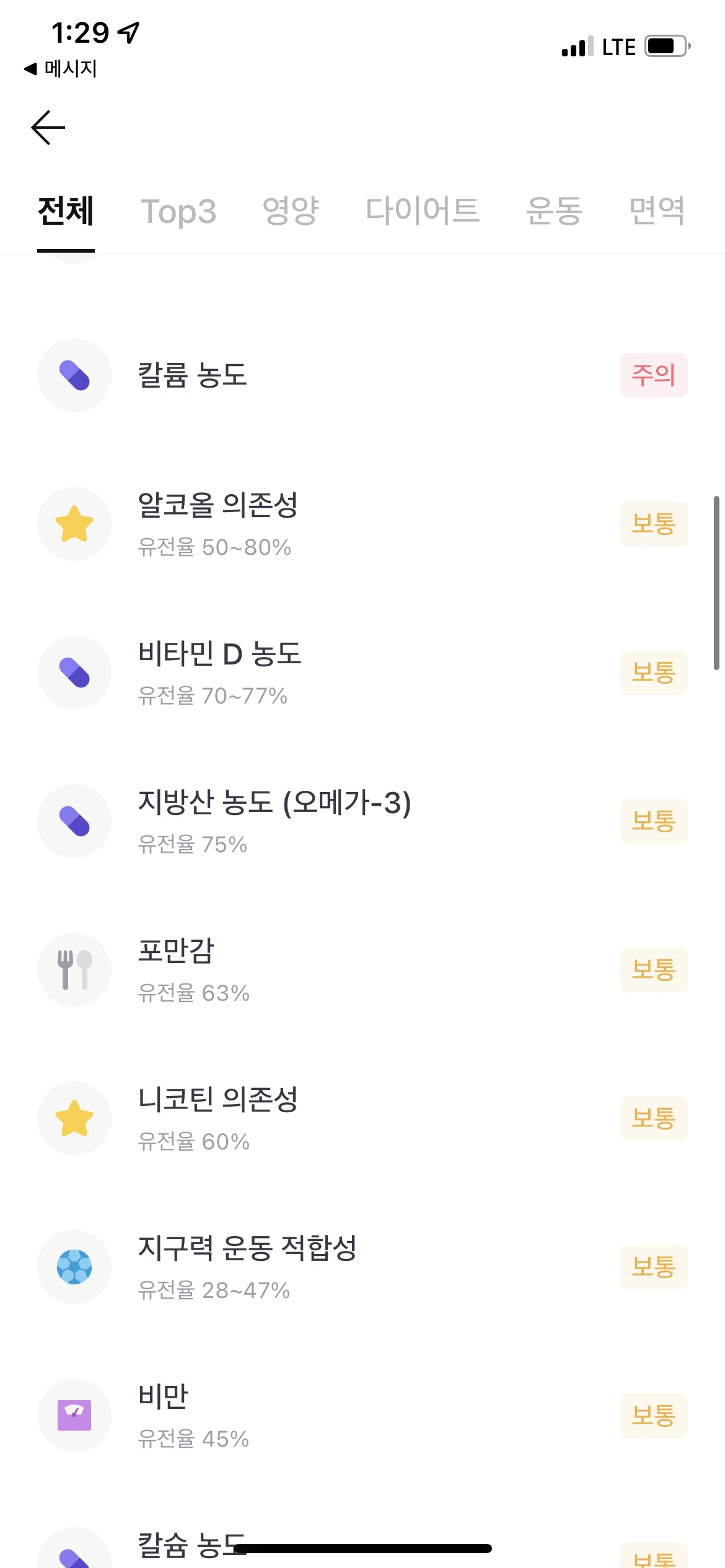Return to 메시지 app via status bar
Image resolution: width=725 pixels, height=1568 pixels.
61,69
